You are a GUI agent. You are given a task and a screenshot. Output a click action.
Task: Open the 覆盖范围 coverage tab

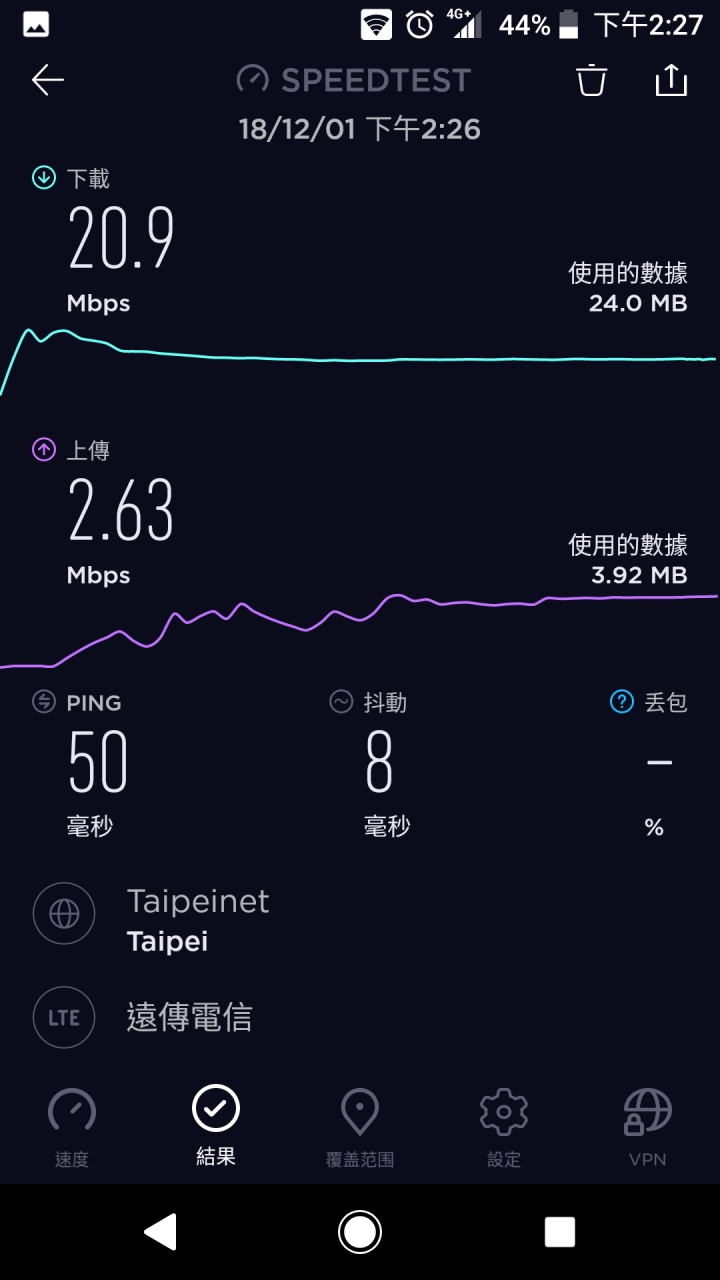click(360, 1128)
